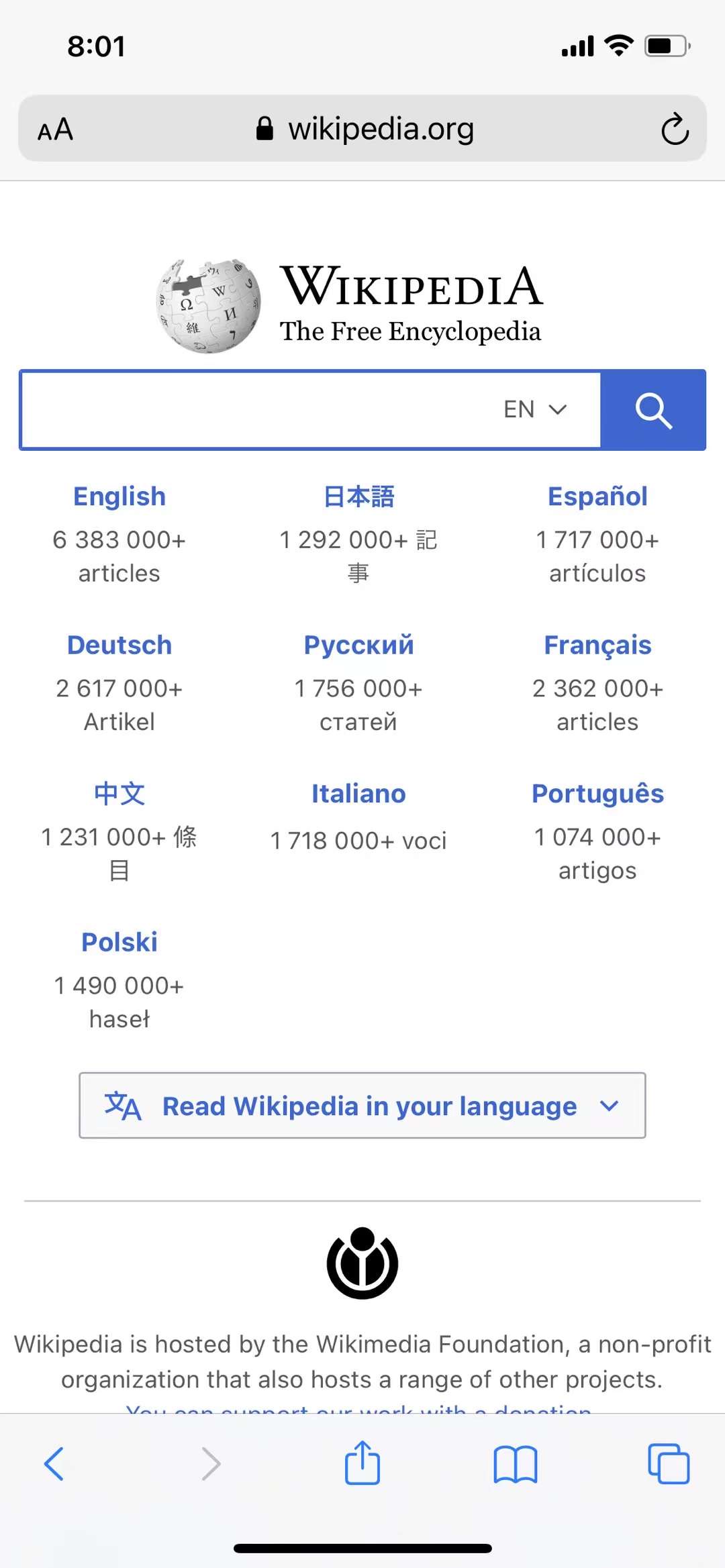
Task: Tap the Wikipedia search input field
Action: pyautogui.click(x=255, y=409)
